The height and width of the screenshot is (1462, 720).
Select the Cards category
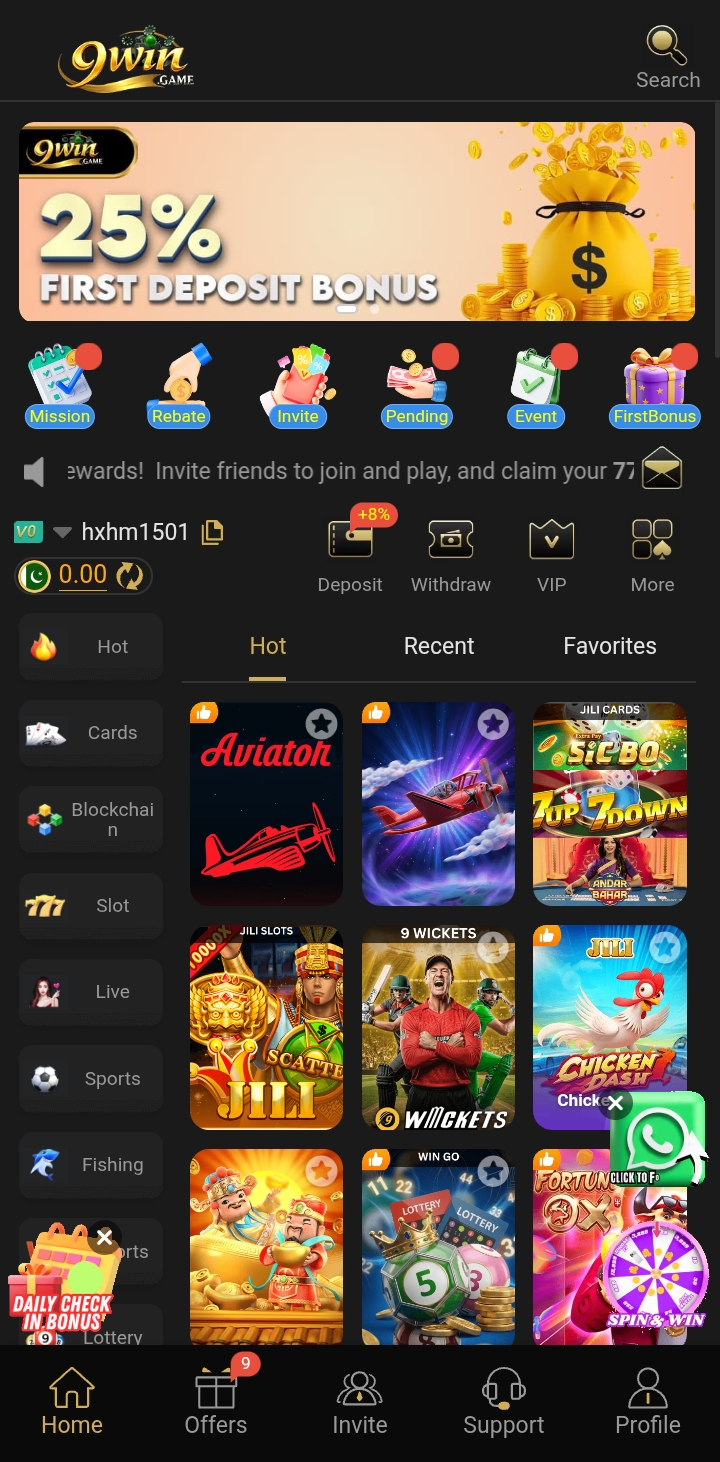coord(91,733)
